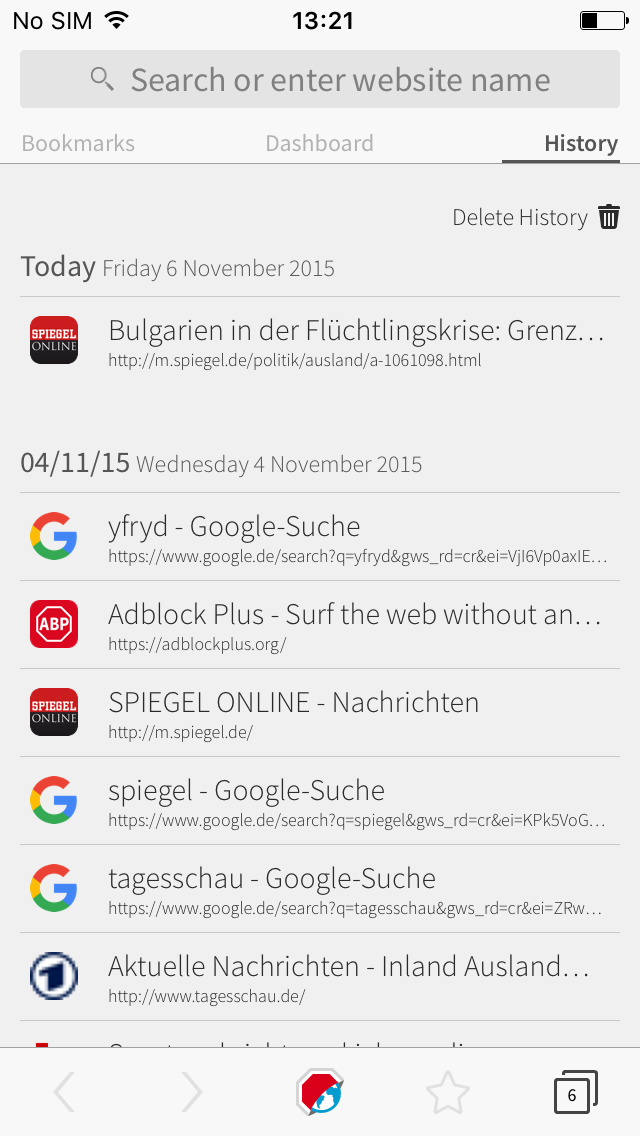Open the yfryd Google-Suche history entry
This screenshot has width=640, height=1136.
320,537
